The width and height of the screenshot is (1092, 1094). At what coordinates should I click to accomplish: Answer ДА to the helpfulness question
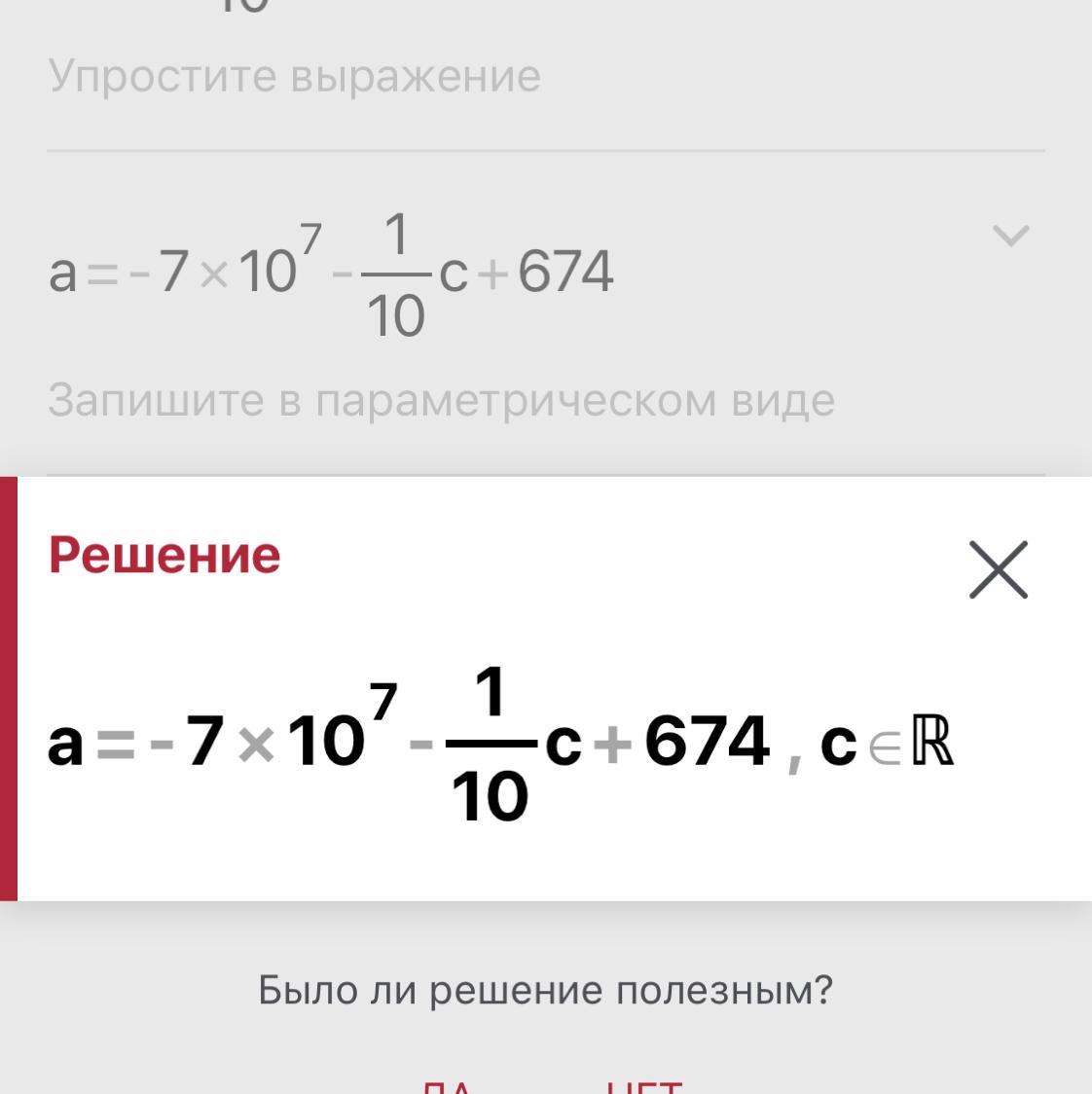click(450, 1086)
